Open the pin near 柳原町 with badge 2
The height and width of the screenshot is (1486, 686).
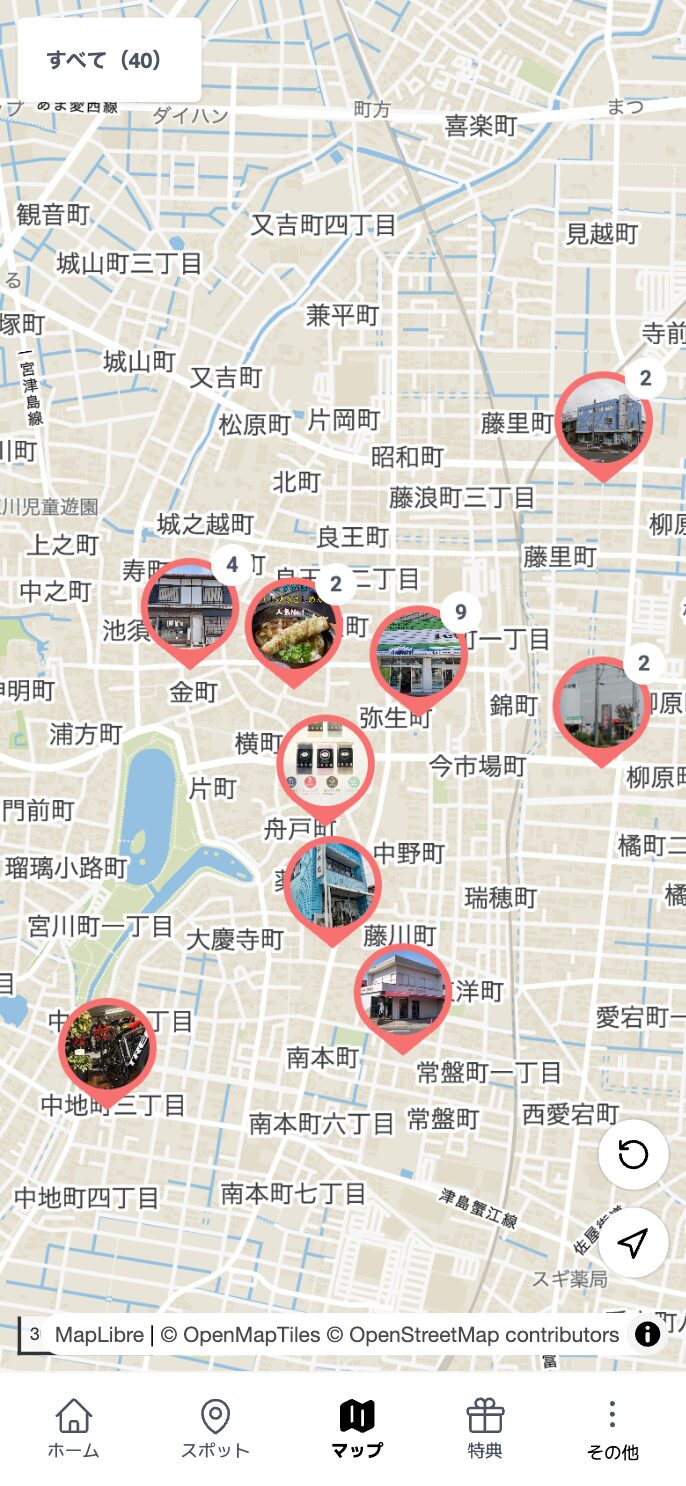[x=601, y=706]
